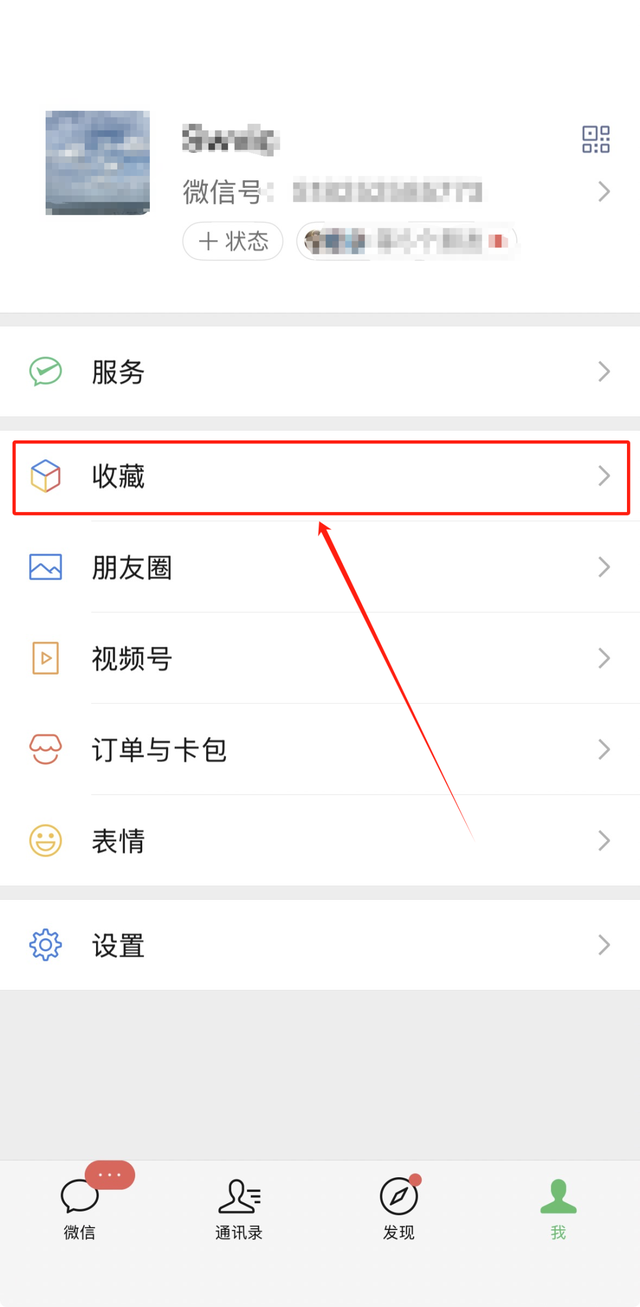Switch to the 微信 chats tab
Image resolution: width=640 pixels, height=1307 pixels.
pyautogui.click(x=80, y=1208)
